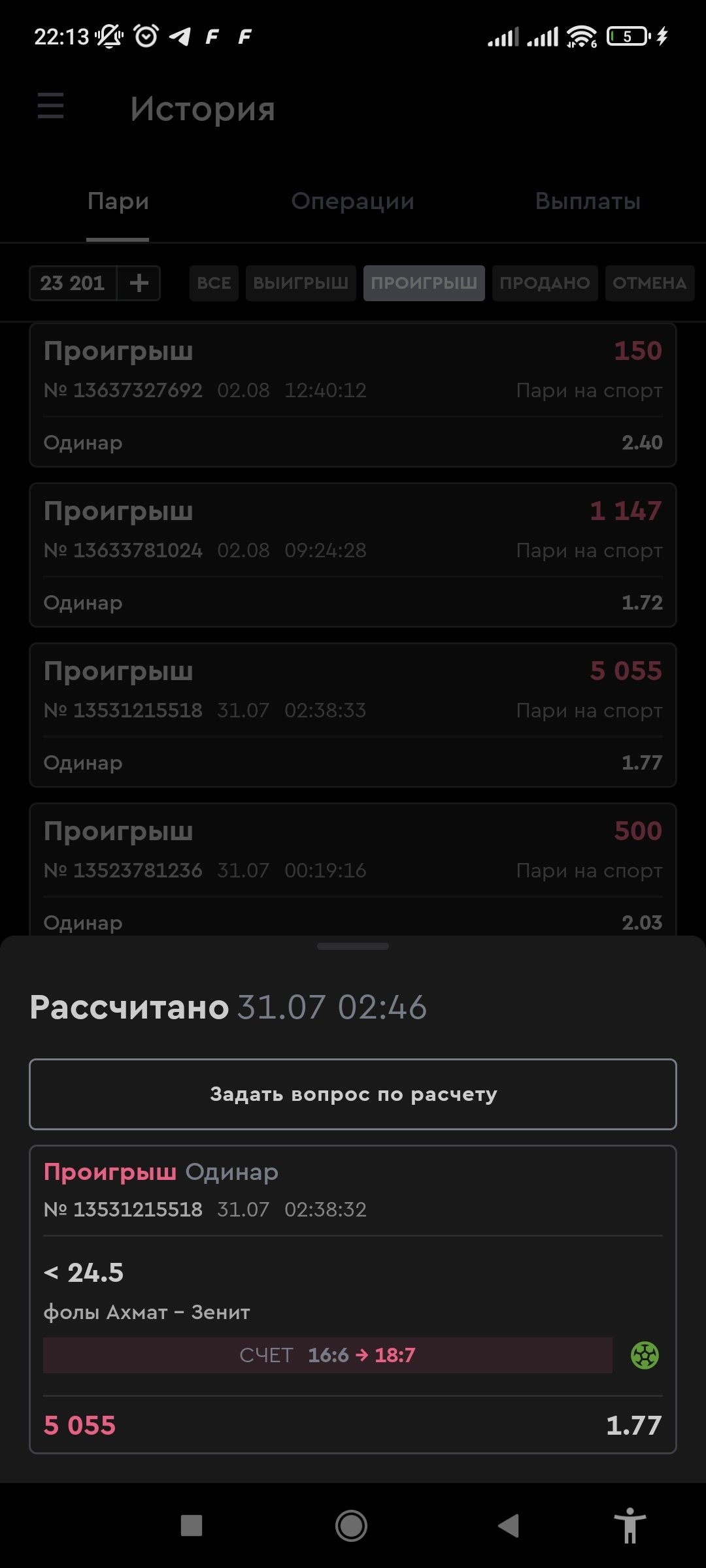Switch to the Выплаты tab
The height and width of the screenshot is (1568, 706).
click(x=588, y=201)
